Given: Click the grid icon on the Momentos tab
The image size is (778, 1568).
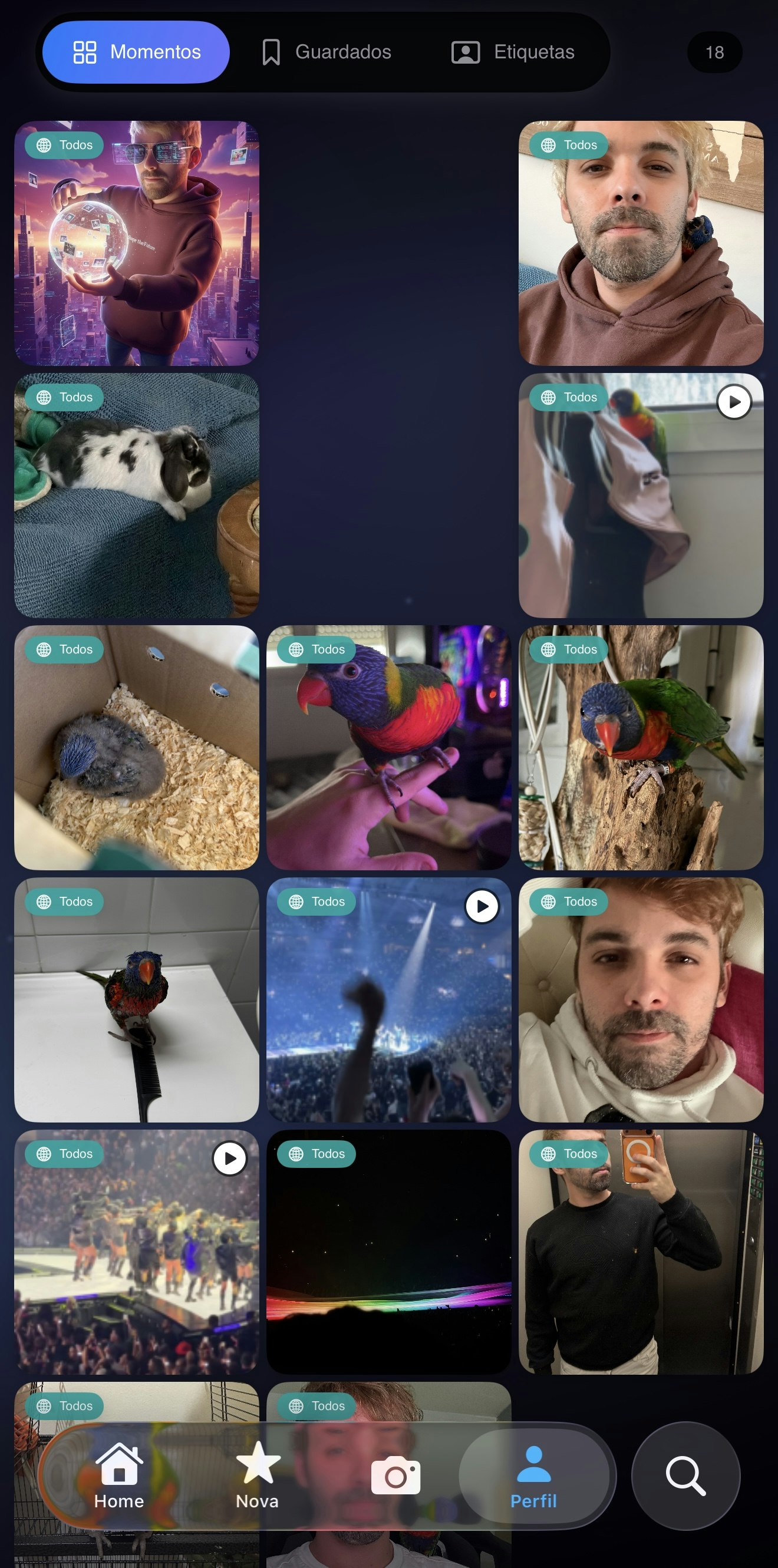Looking at the screenshot, I should click(x=85, y=52).
